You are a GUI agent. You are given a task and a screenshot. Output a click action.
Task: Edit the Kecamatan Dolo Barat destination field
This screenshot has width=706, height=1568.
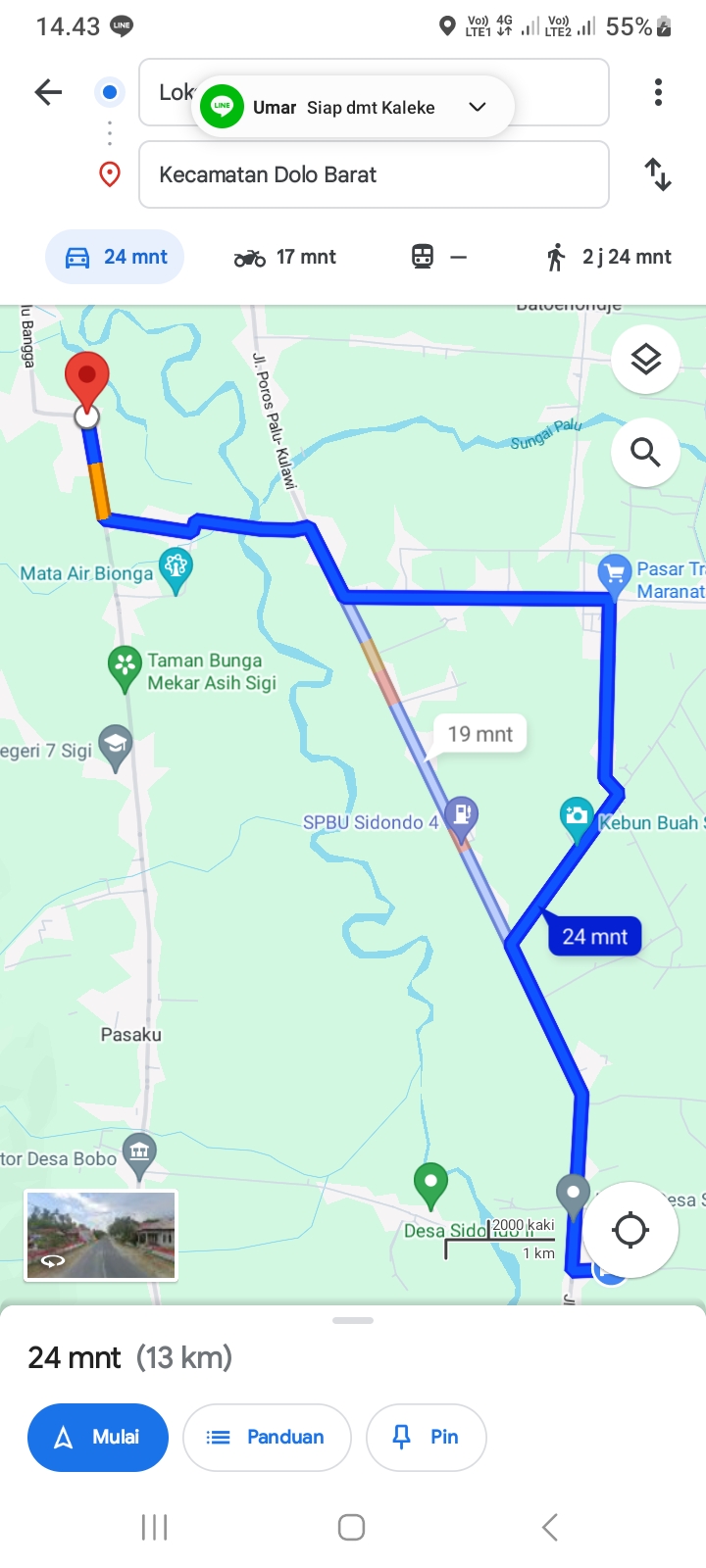374,174
